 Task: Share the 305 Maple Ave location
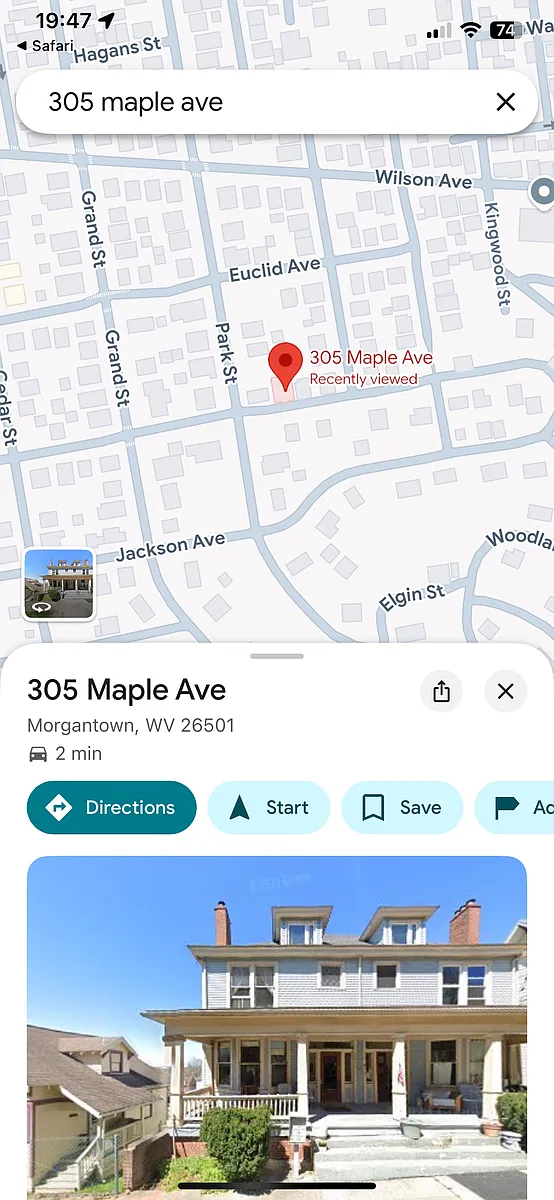coord(442,691)
